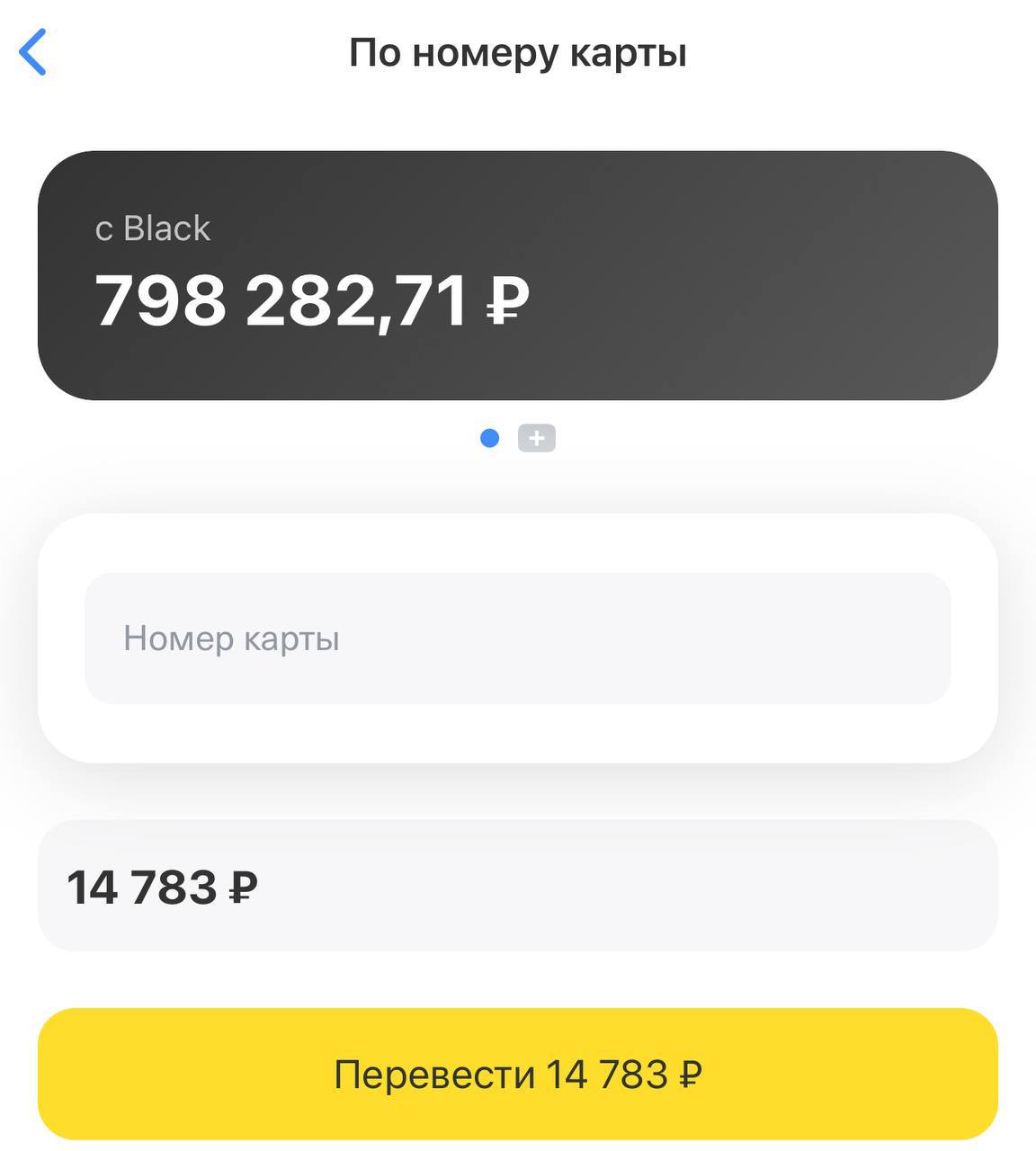Go back using the top arrow
The image size is (1036, 1151).
32,52
